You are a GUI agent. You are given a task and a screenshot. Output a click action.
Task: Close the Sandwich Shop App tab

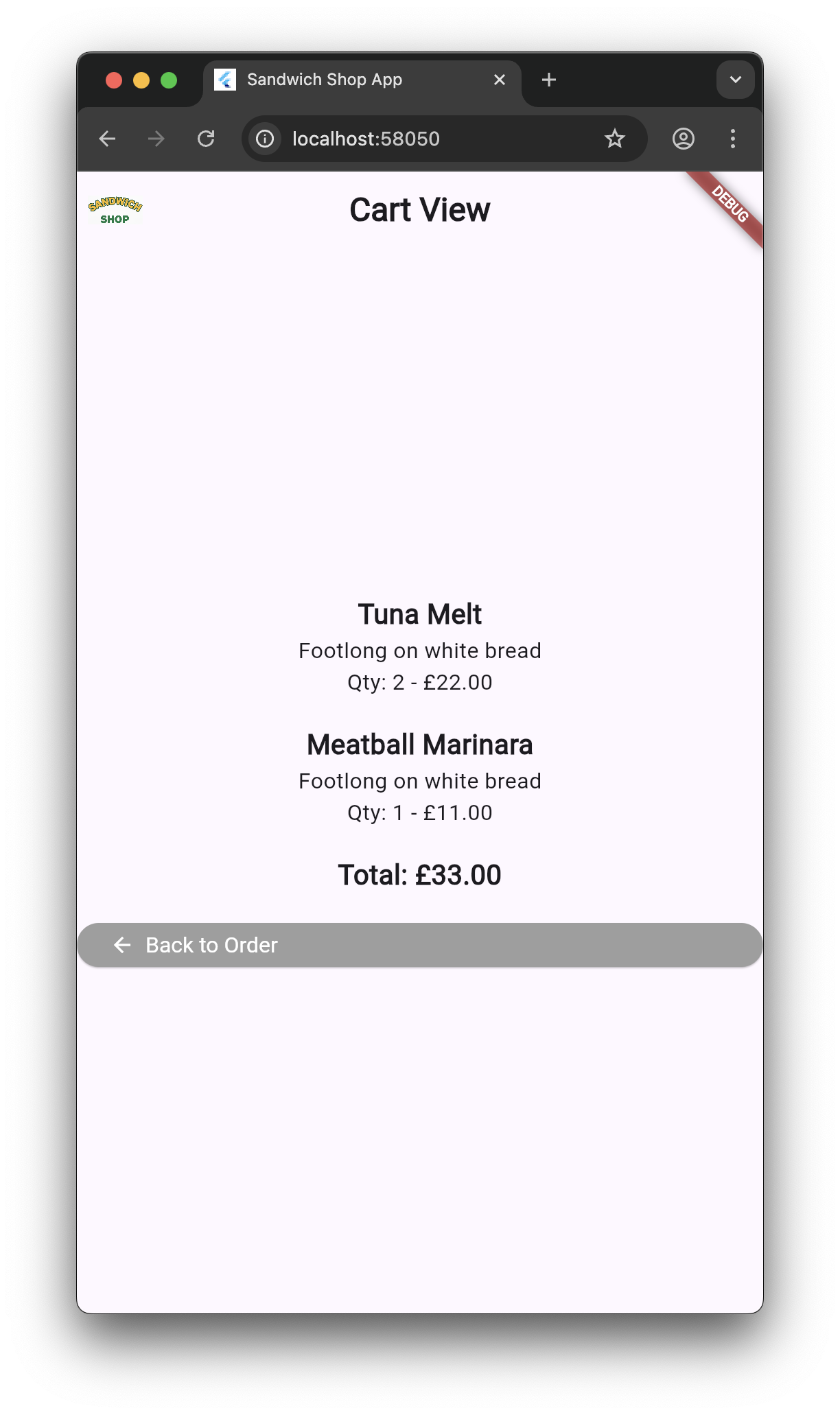(500, 80)
